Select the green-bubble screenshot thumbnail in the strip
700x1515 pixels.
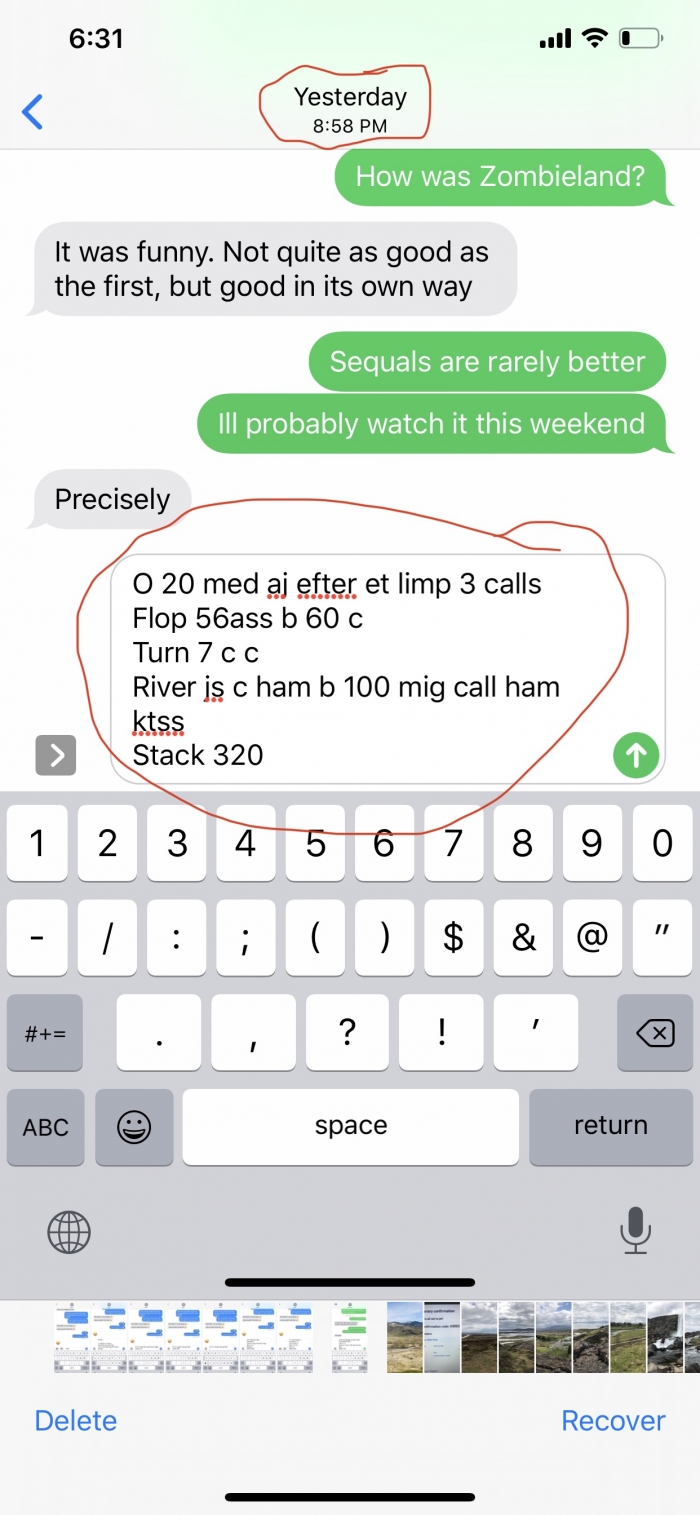349,1337
